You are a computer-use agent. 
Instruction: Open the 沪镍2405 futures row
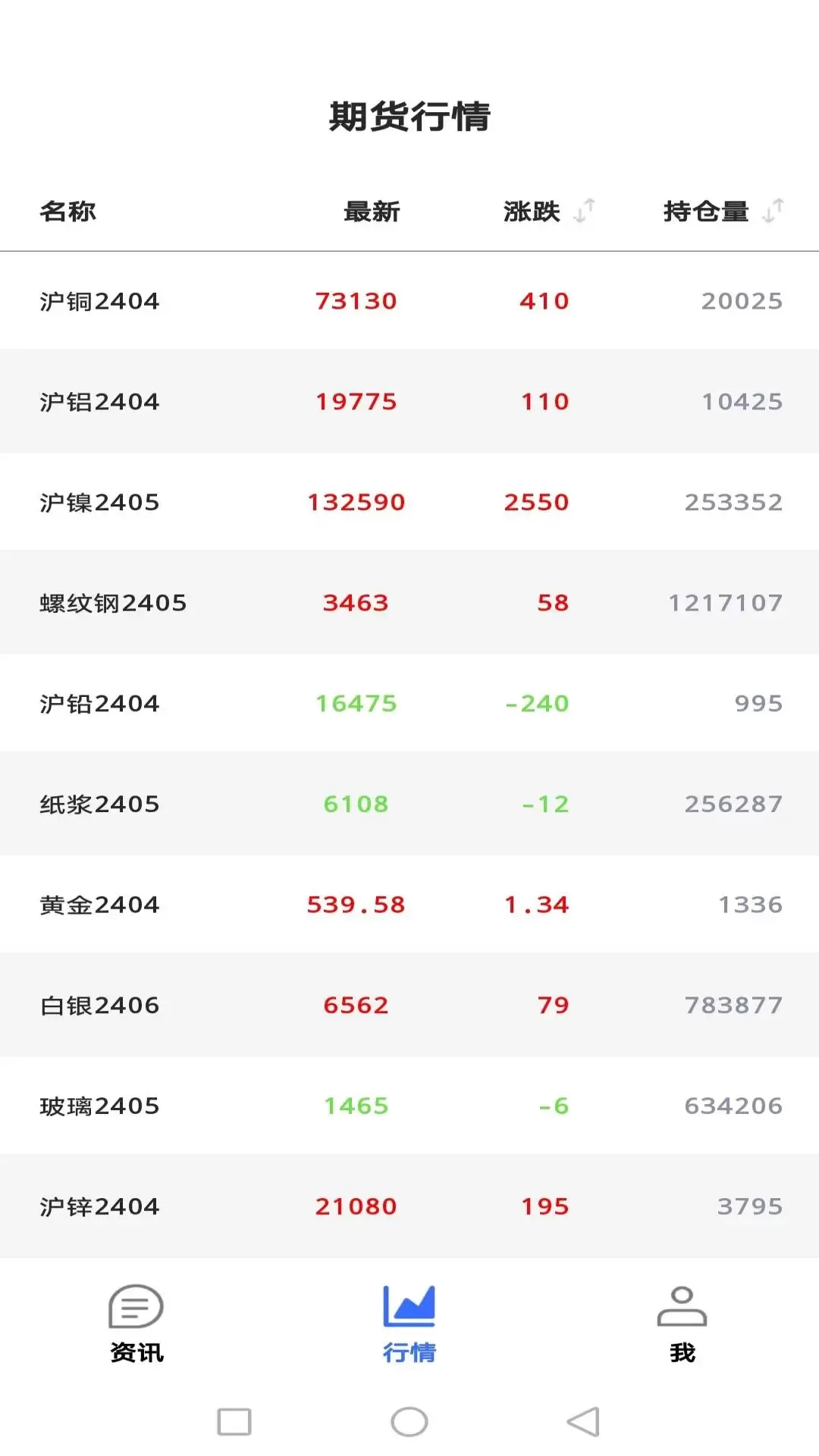click(x=409, y=502)
